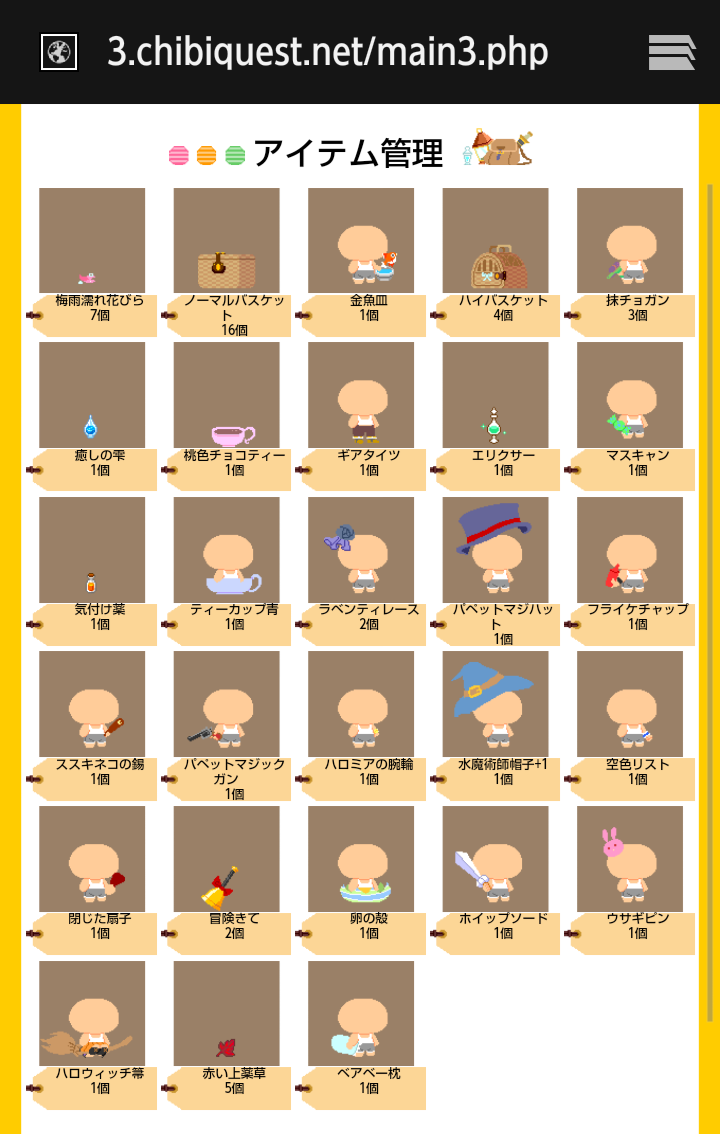
Task: Choose the ティーカップ青 item
Action: 226,550
